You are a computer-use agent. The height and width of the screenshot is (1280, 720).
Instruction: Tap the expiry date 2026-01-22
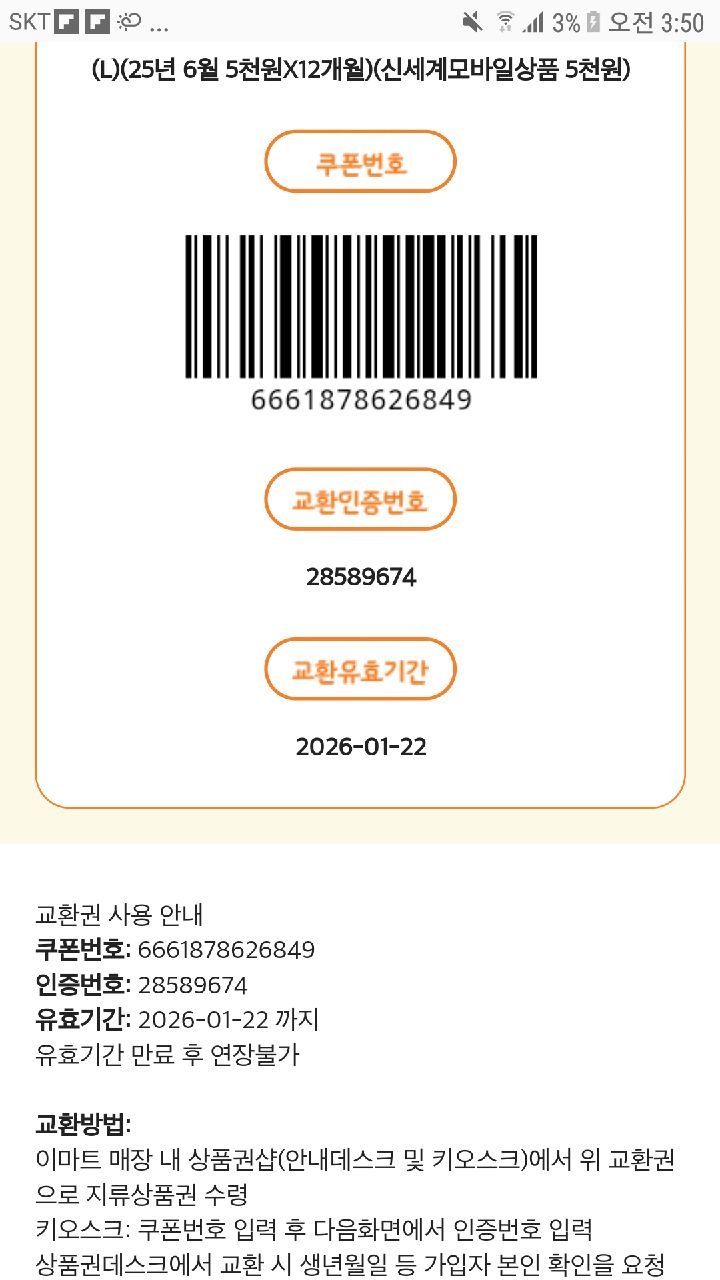click(360, 745)
